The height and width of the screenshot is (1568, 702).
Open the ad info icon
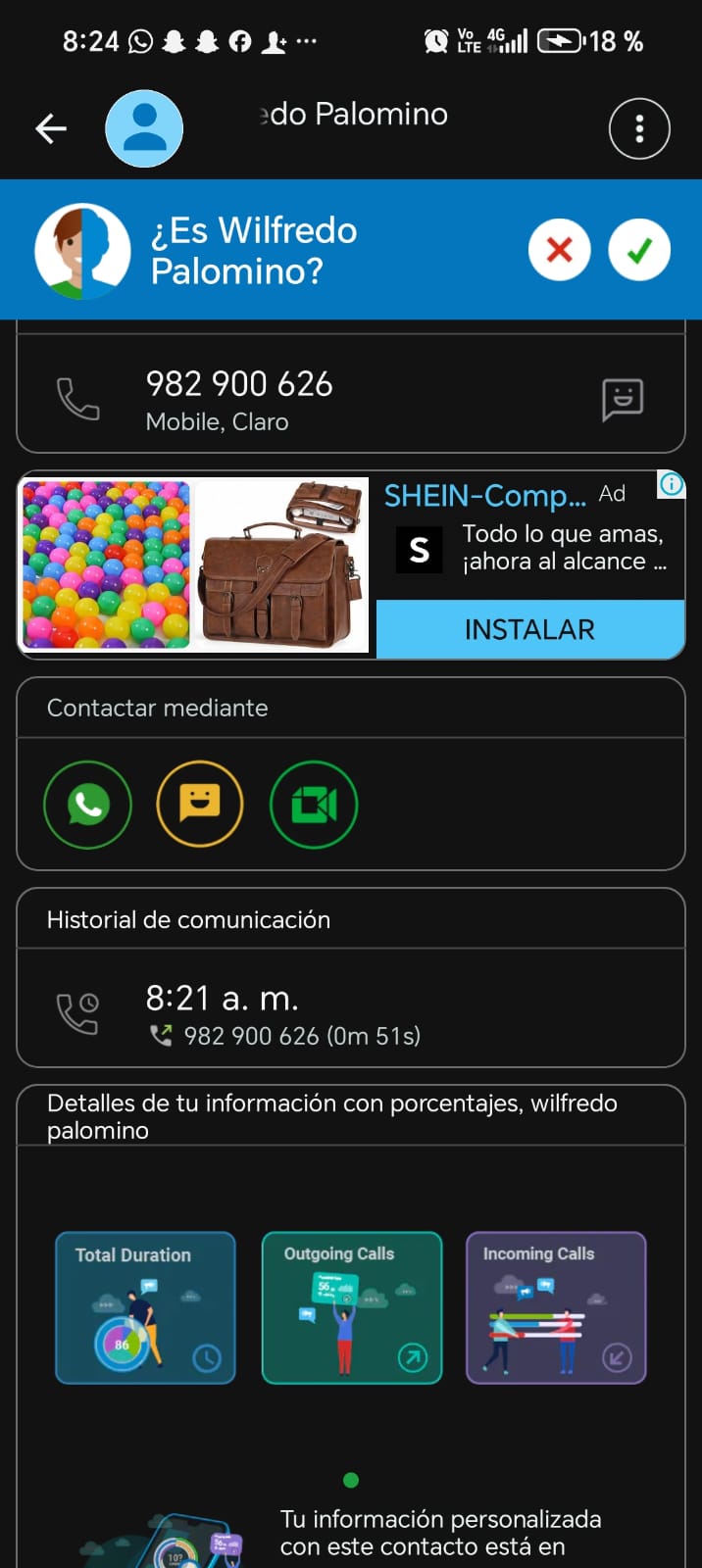(x=672, y=484)
